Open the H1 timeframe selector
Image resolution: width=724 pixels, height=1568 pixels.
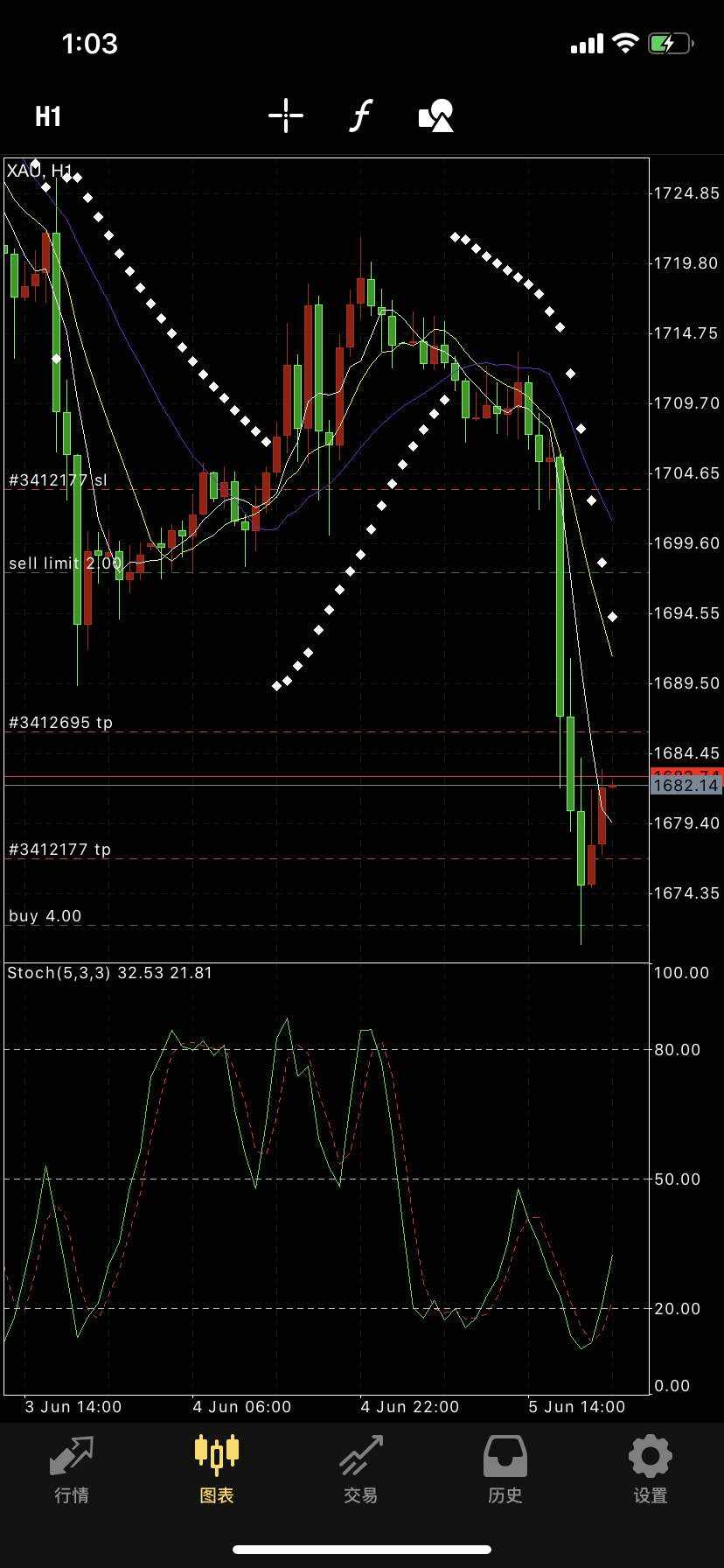(x=48, y=116)
